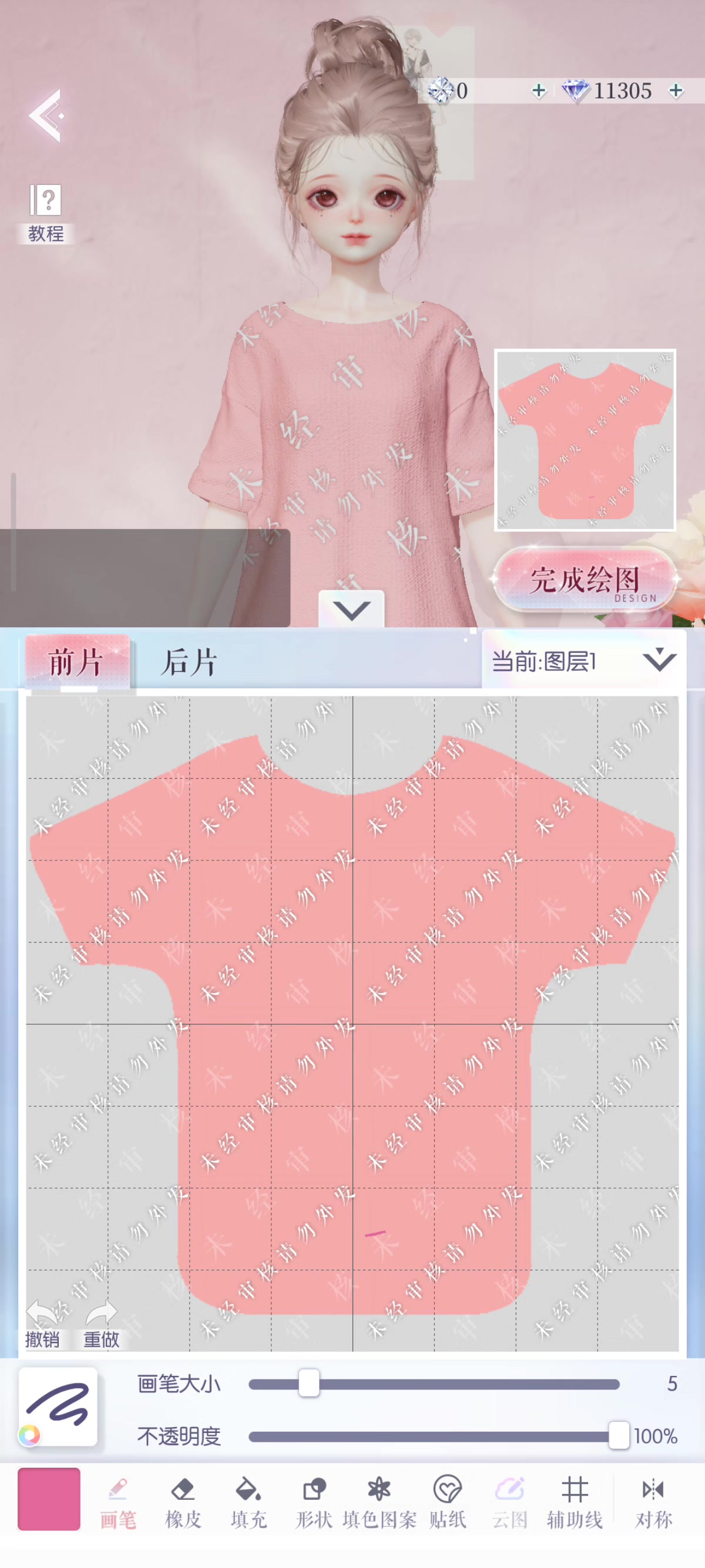Screen dimensions: 705x1568
Task: Open the 贴纸 stickers tool
Action: tap(448, 1503)
